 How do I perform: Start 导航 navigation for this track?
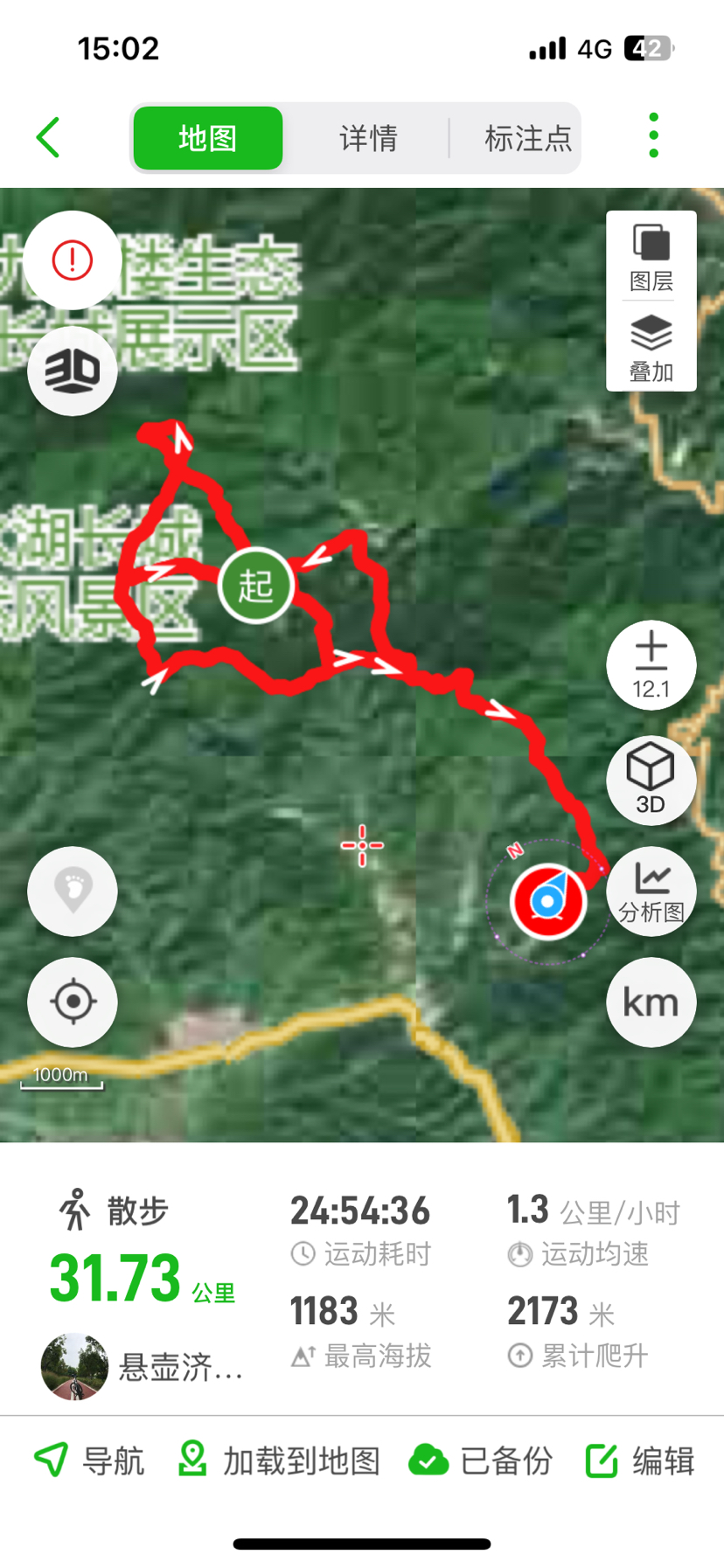point(89,1460)
